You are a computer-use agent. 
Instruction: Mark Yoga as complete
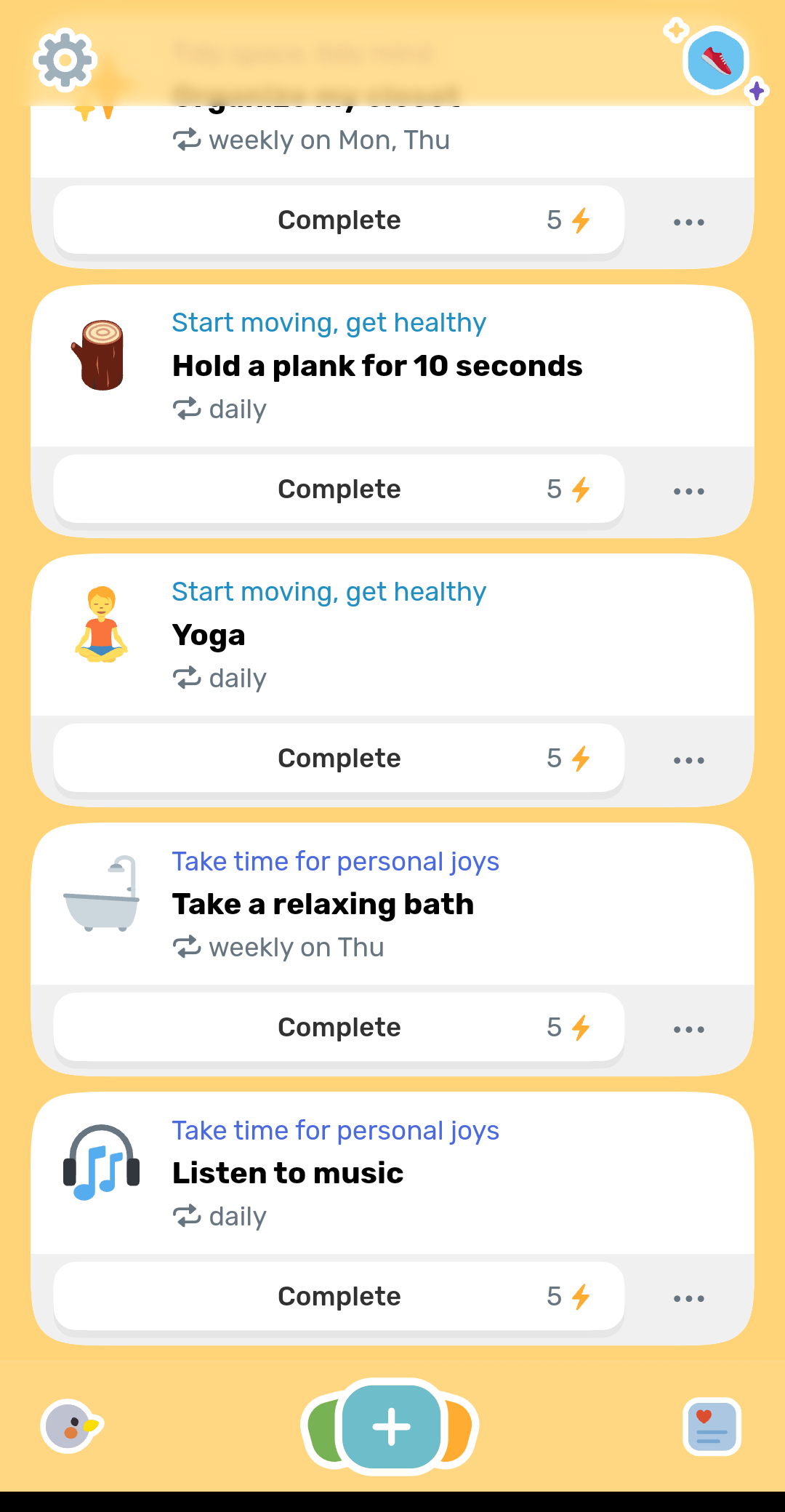(x=339, y=759)
